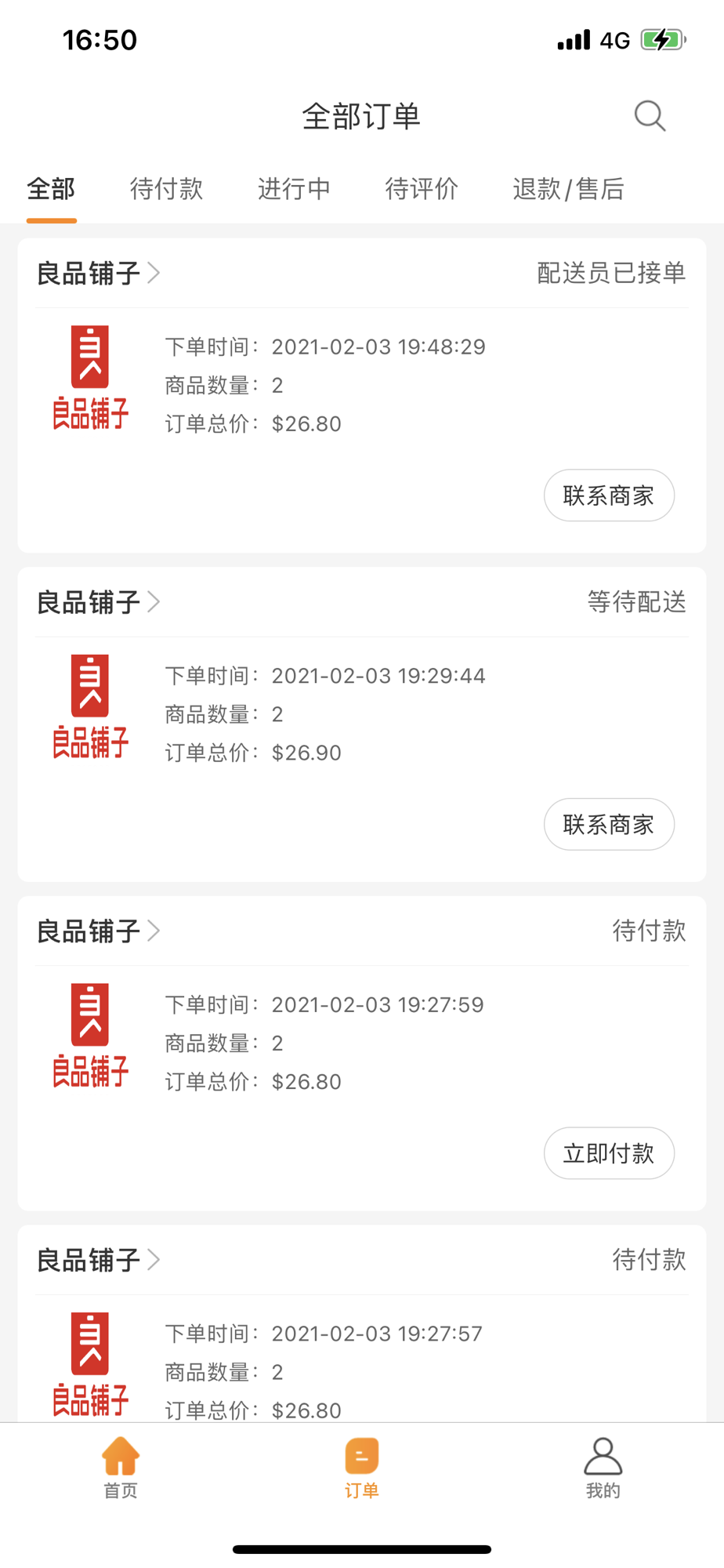Image resolution: width=724 pixels, height=1568 pixels.
Task: Tap 联系商家 on the 19:29:44 order
Action: pyautogui.click(x=609, y=825)
